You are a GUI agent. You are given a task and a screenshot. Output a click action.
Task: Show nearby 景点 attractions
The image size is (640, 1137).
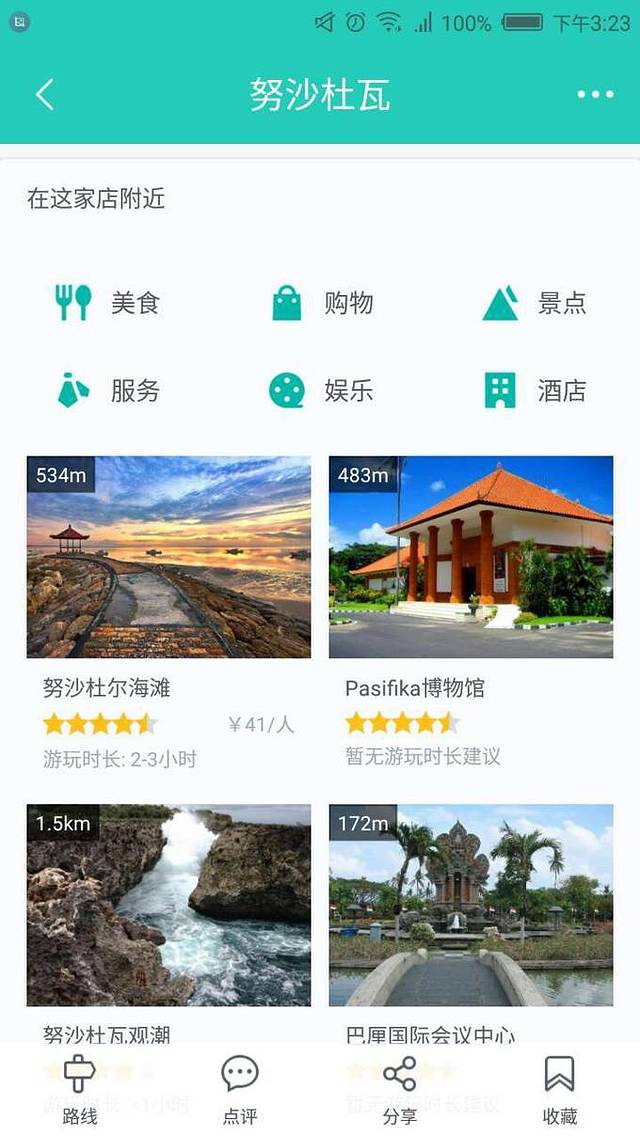pos(534,303)
